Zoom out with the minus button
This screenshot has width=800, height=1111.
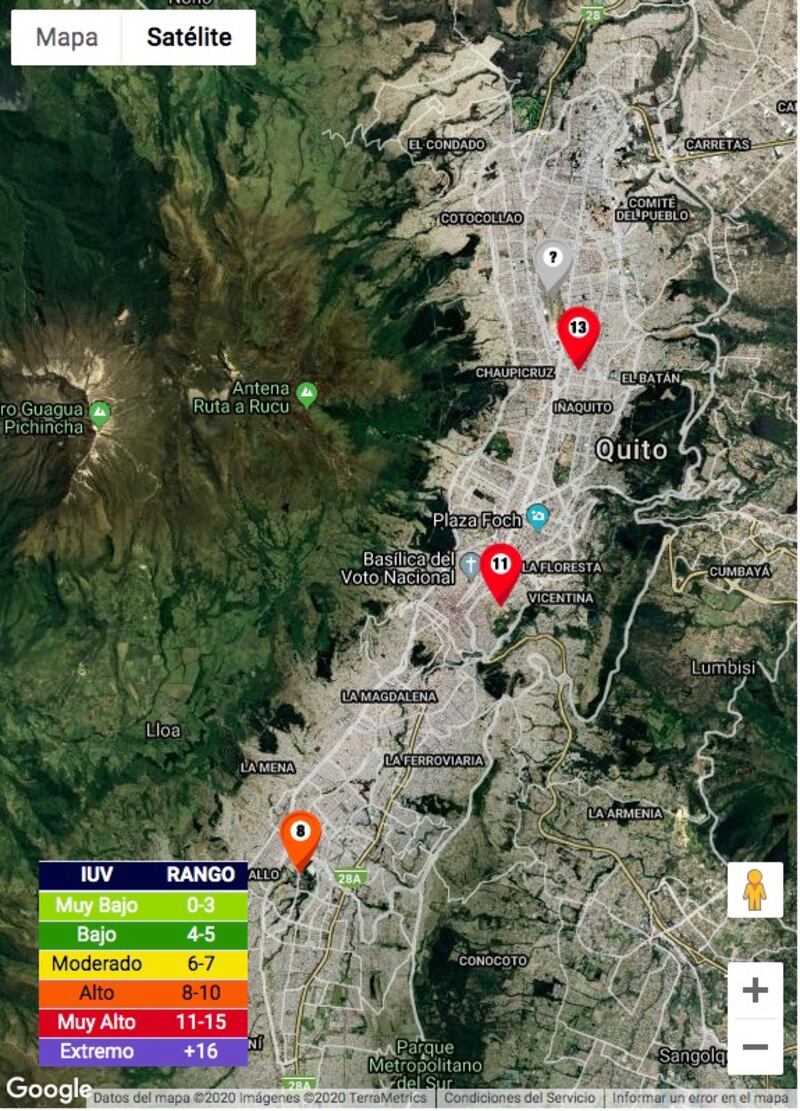(755, 1047)
